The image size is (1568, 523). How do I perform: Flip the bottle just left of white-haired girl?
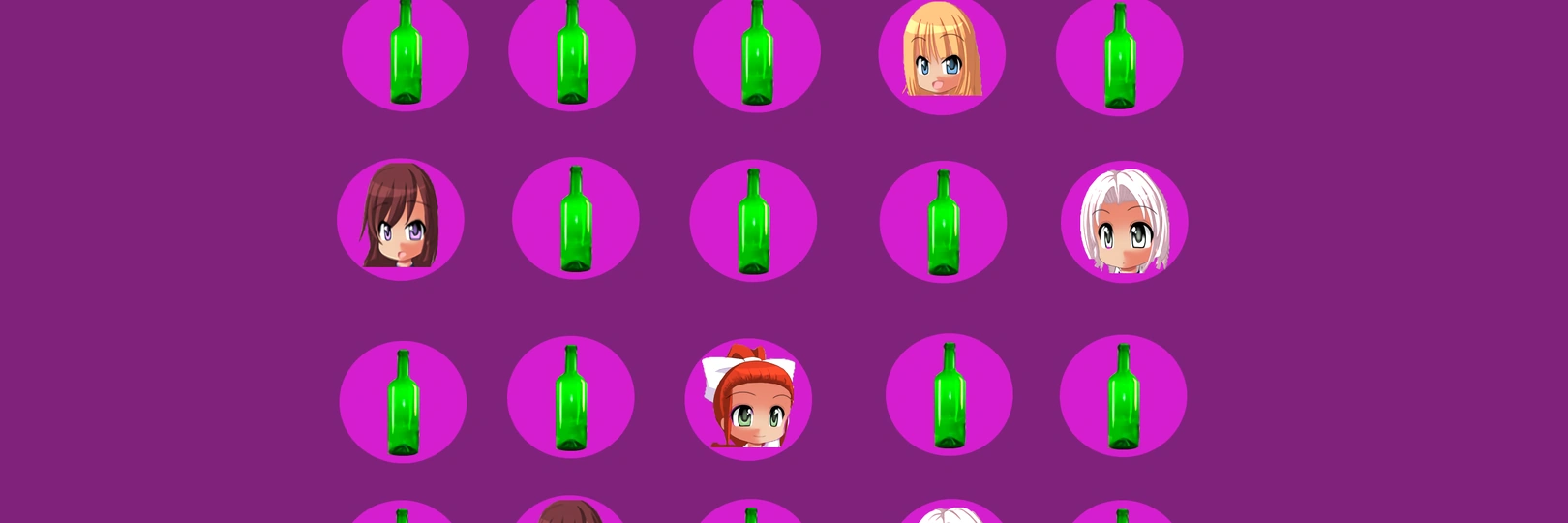point(943,223)
